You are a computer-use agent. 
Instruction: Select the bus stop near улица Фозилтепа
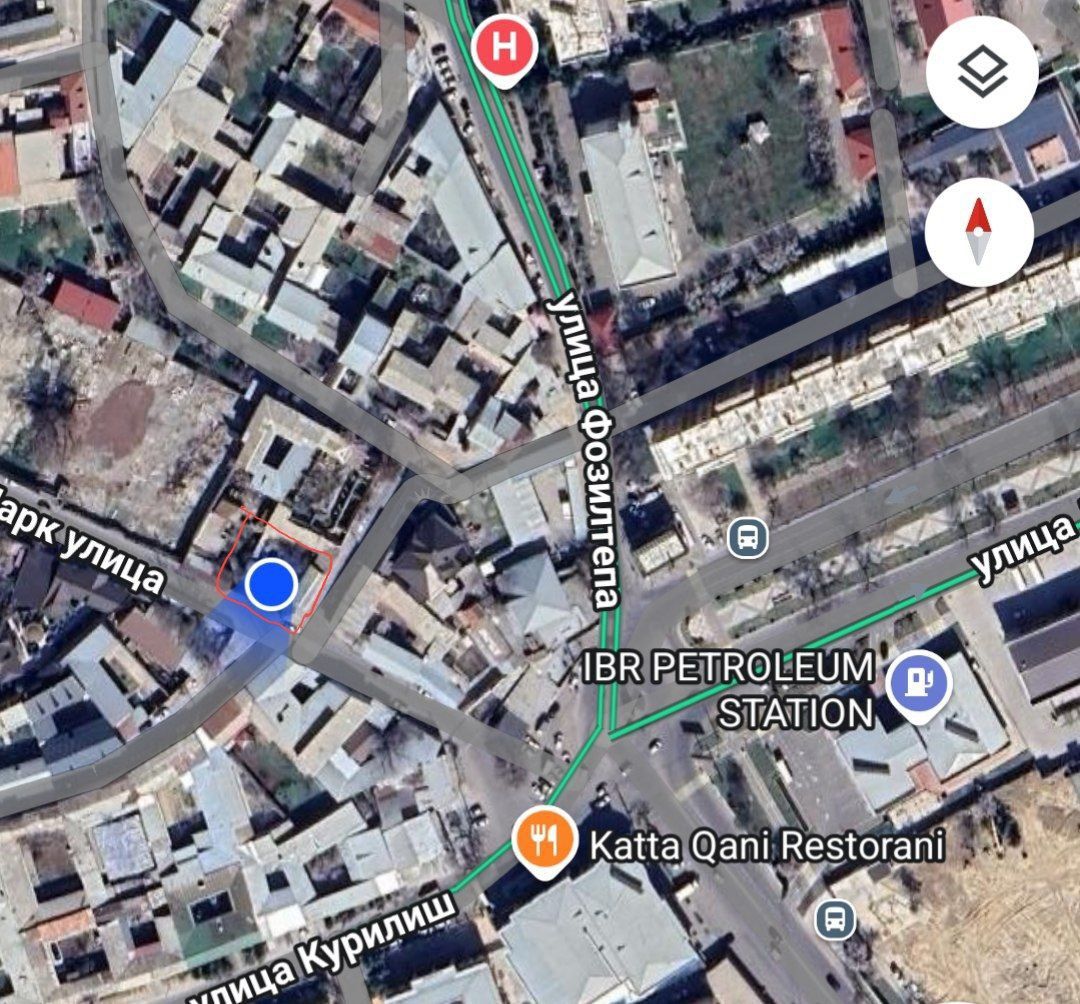click(x=747, y=538)
